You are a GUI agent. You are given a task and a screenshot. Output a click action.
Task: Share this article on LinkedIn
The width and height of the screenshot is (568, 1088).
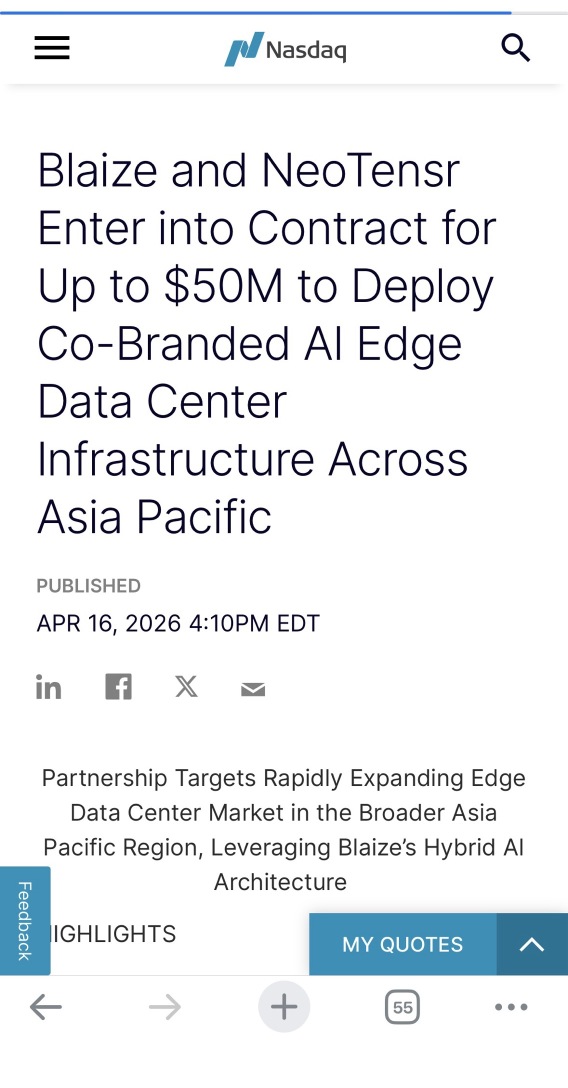(49, 688)
